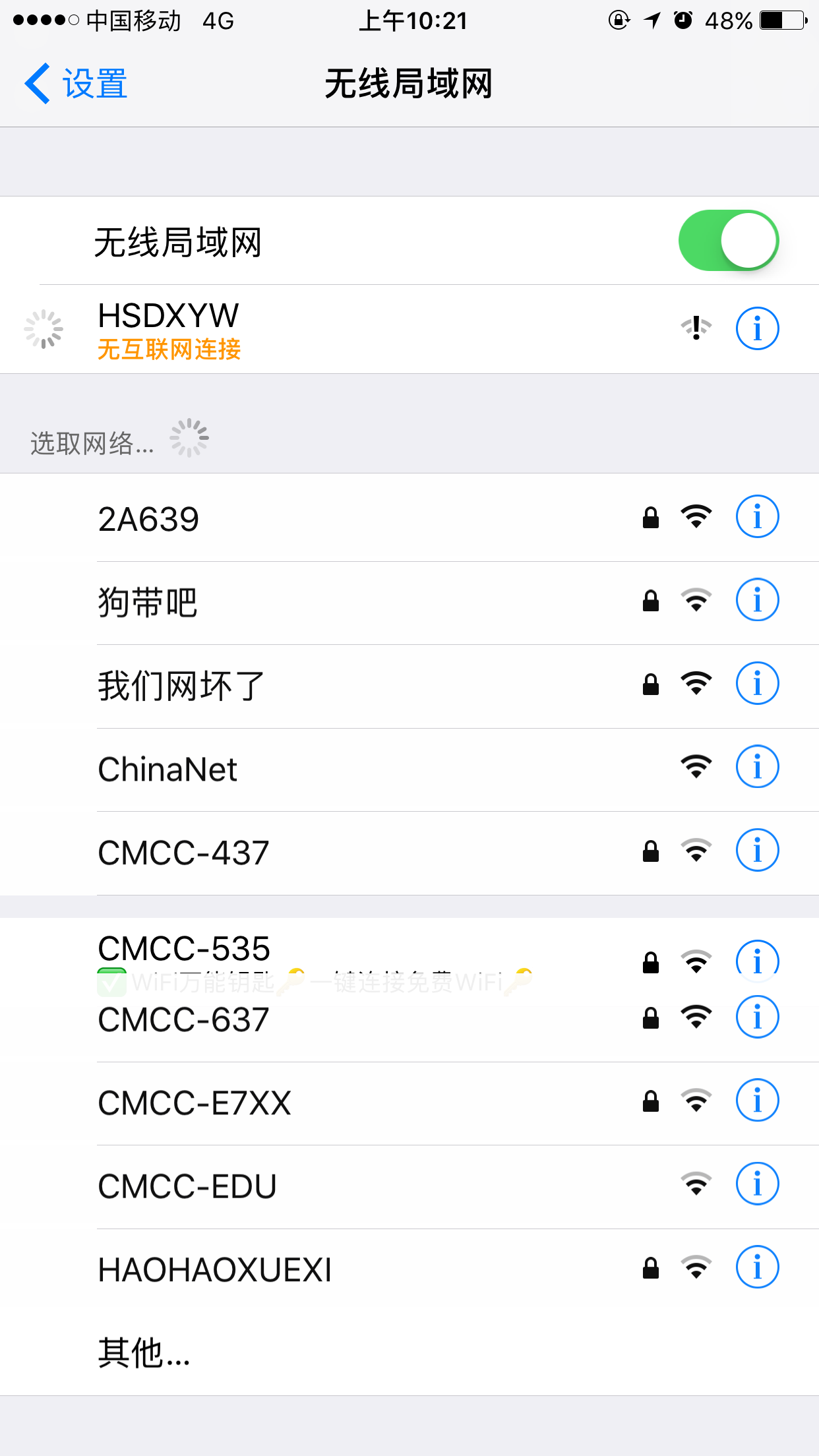
Task: Go back to 设置
Action: pyautogui.click(x=76, y=84)
